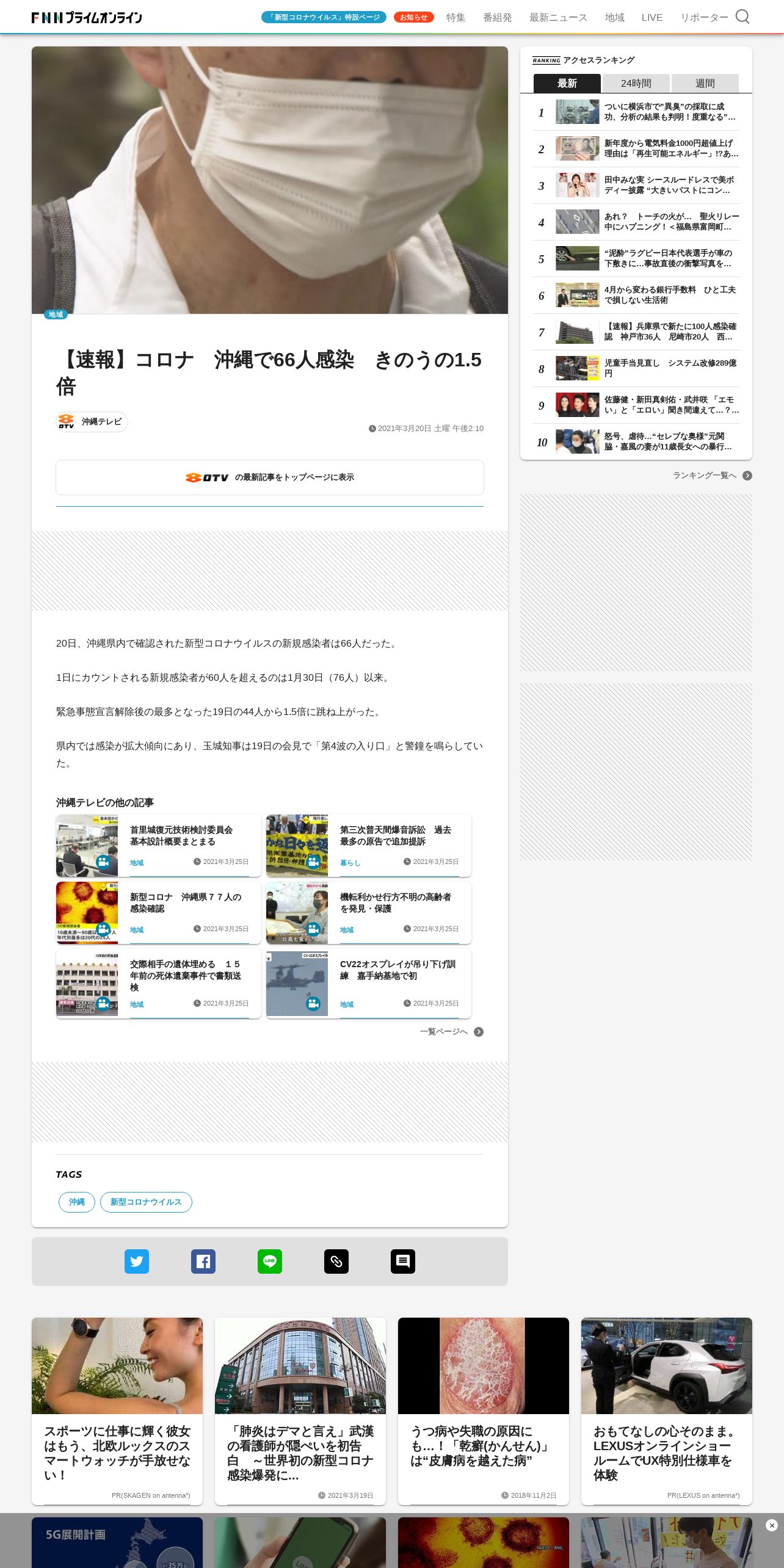Show OTV latest articles on top page
The height and width of the screenshot is (1568, 784).
tap(270, 477)
